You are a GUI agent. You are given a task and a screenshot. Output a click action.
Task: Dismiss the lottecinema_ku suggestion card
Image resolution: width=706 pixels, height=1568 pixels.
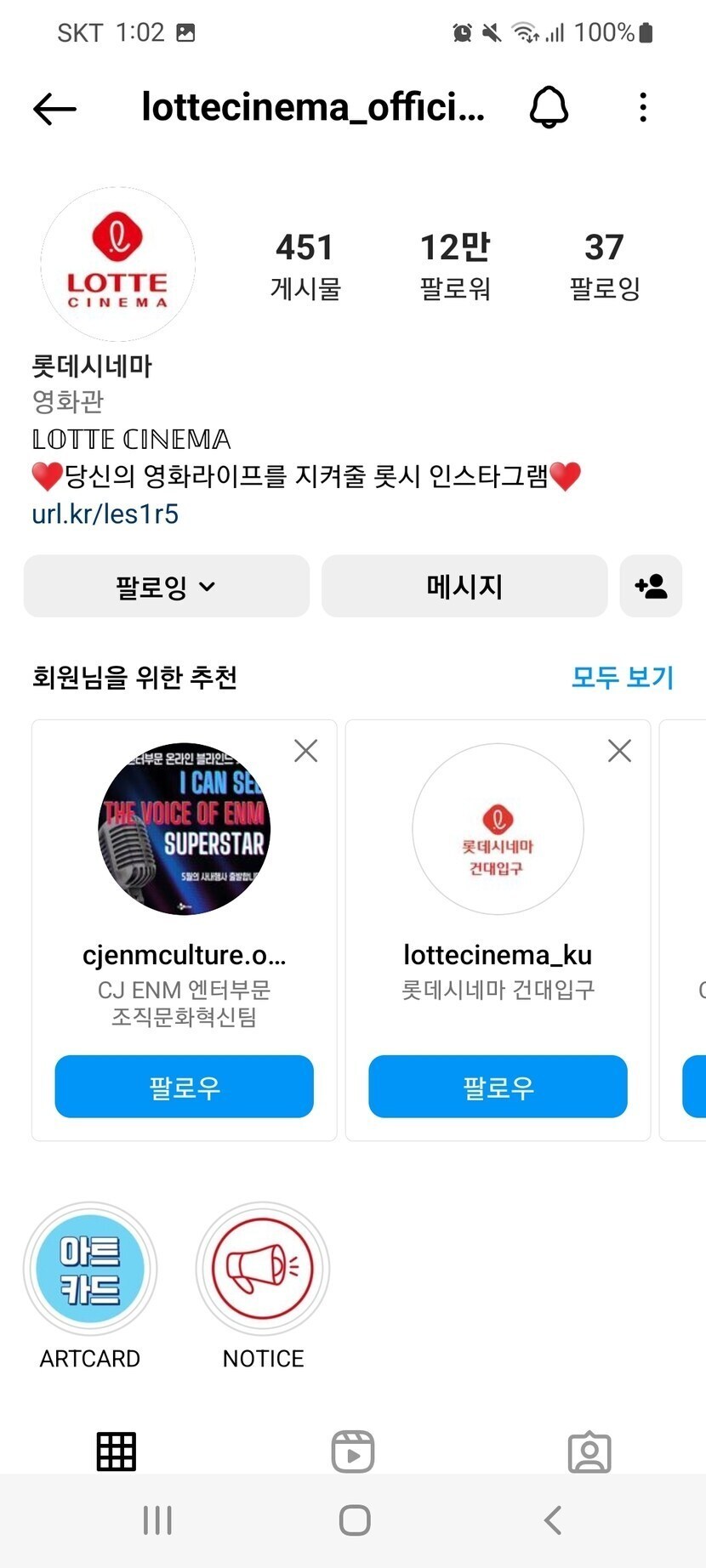click(x=619, y=751)
